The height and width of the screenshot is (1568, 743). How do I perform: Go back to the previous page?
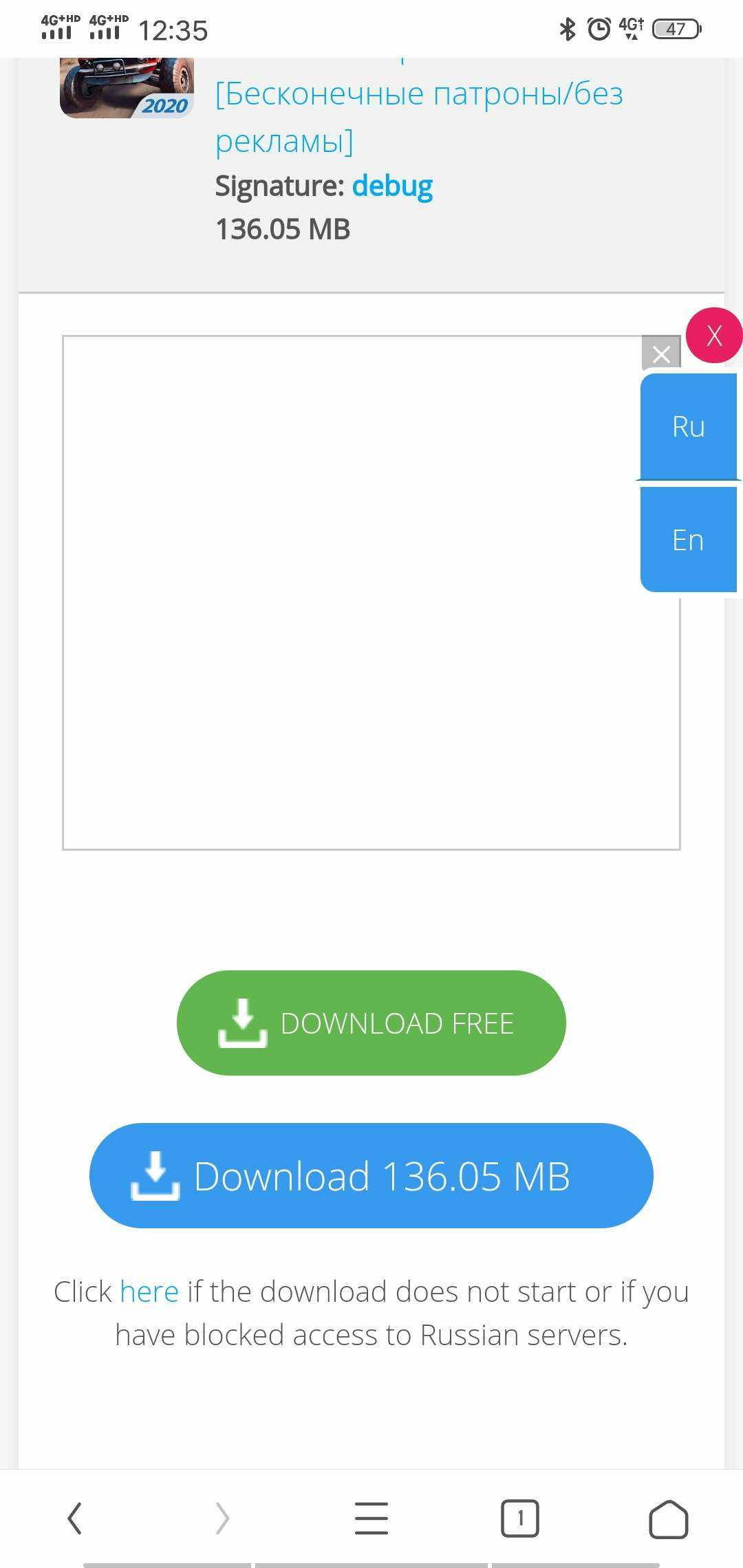point(74,1518)
